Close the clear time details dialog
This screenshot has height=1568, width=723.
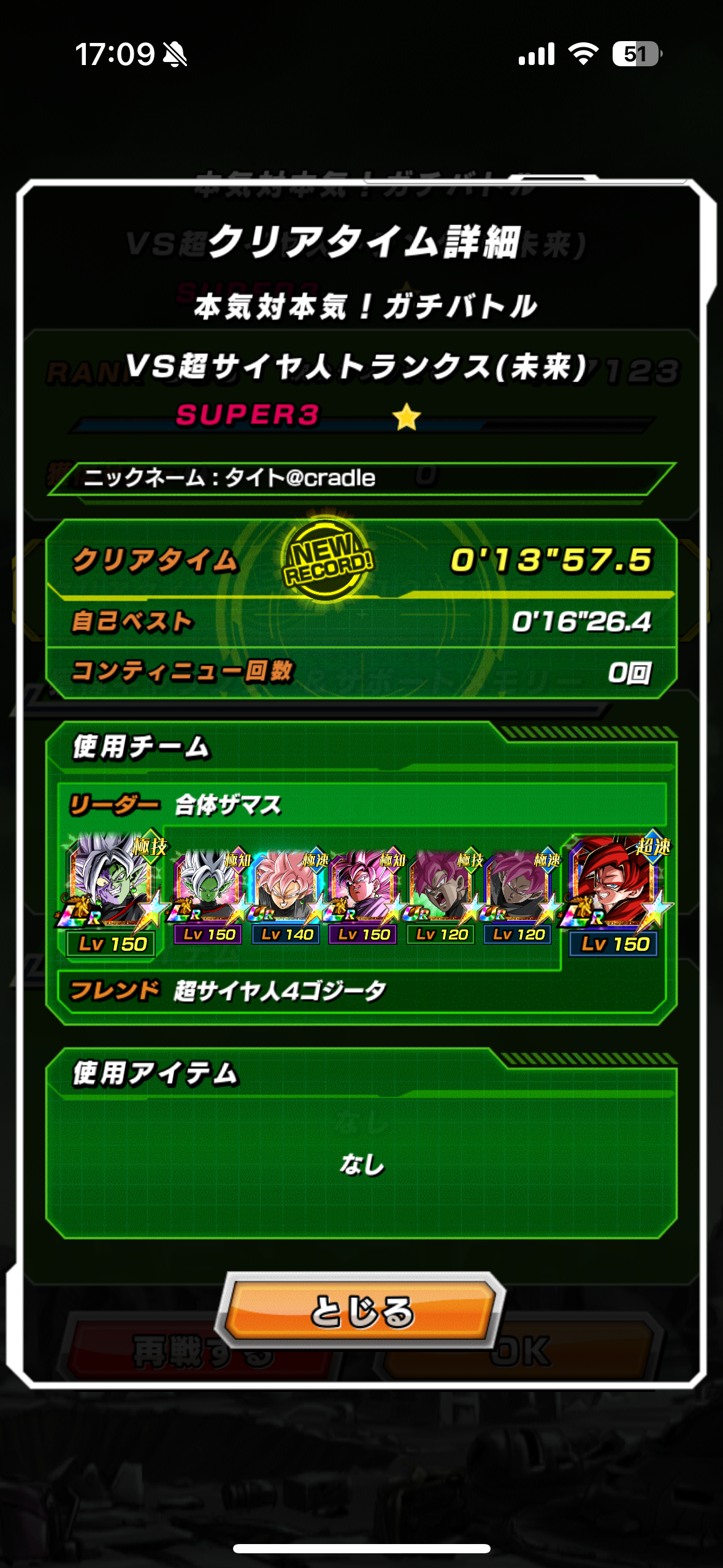pos(362,1310)
